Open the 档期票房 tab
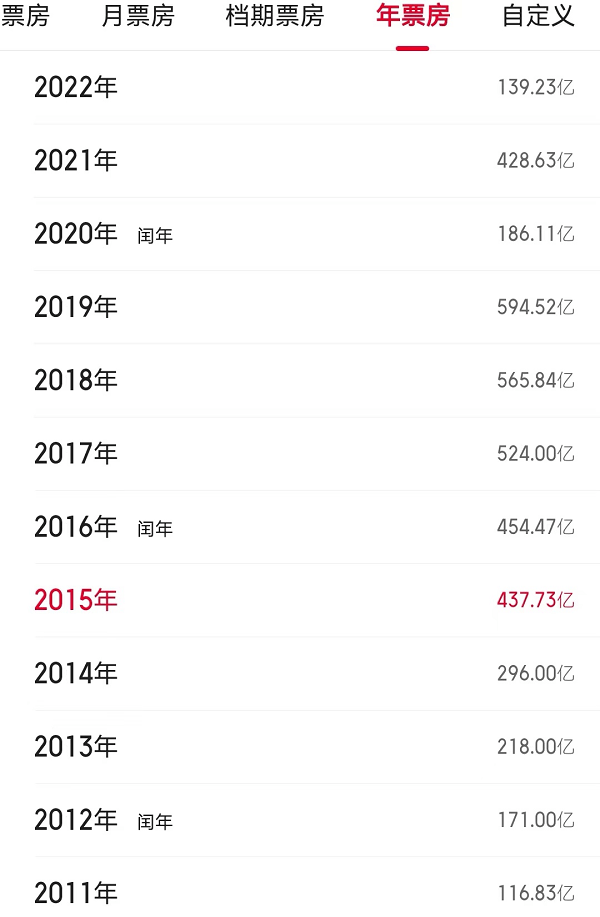Image resolution: width=600 pixels, height=917 pixels. 275,17
